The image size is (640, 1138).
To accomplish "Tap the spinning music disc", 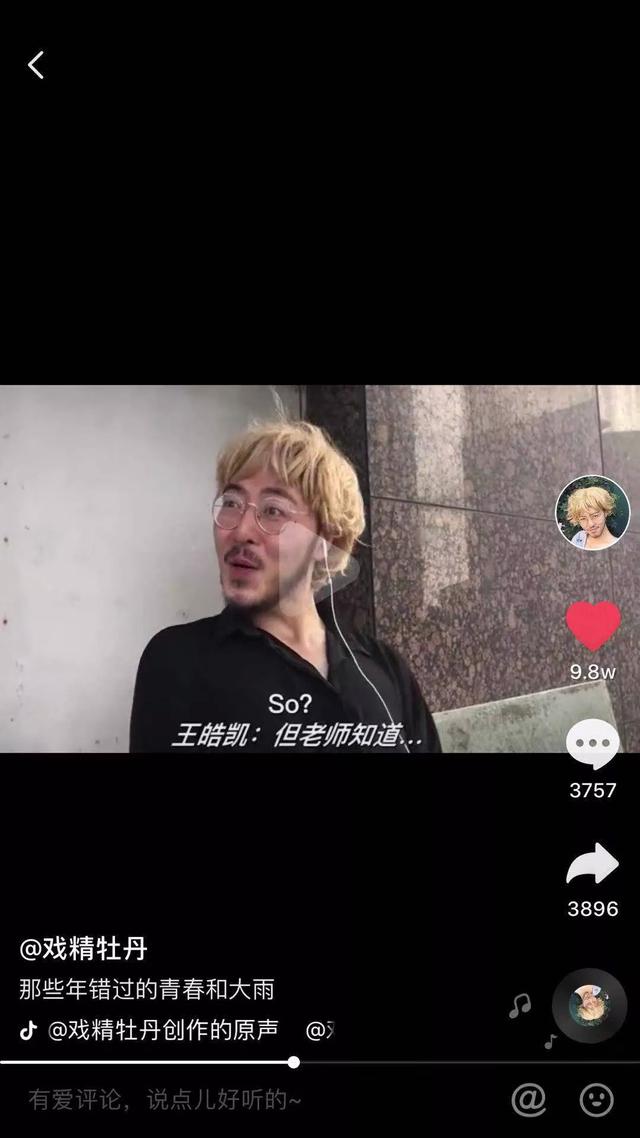I will [589, 1005].
